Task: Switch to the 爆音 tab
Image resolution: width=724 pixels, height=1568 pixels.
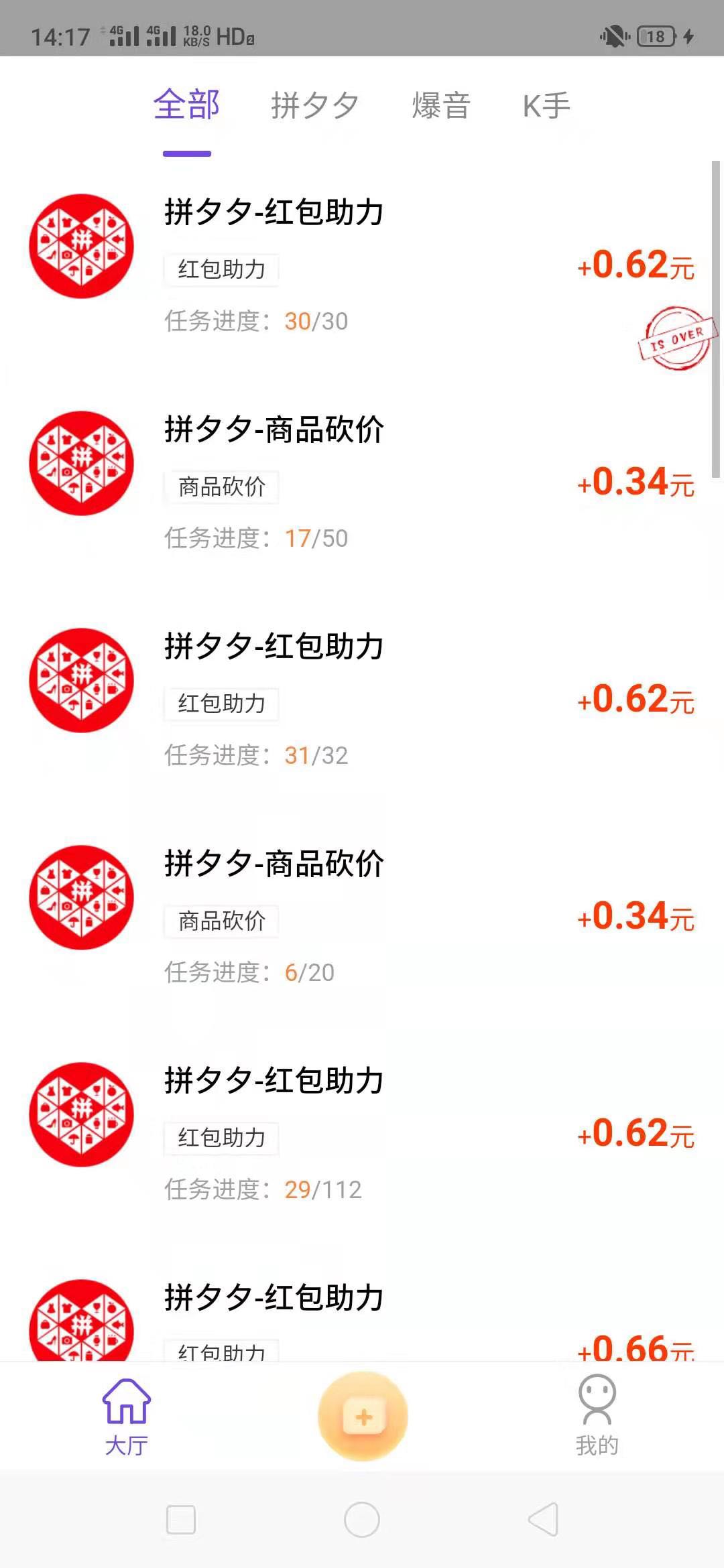Action: [x=440, y=106]
